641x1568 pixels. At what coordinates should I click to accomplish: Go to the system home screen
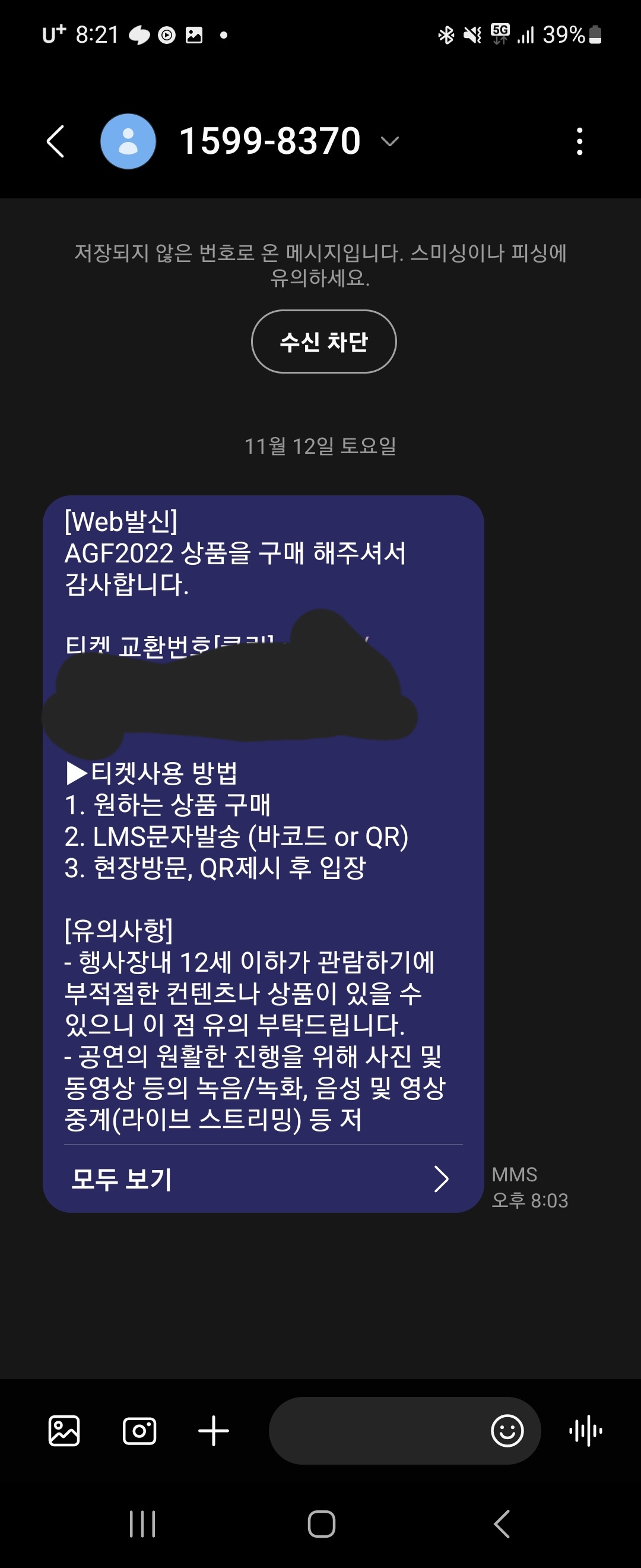coord(321,1524)
